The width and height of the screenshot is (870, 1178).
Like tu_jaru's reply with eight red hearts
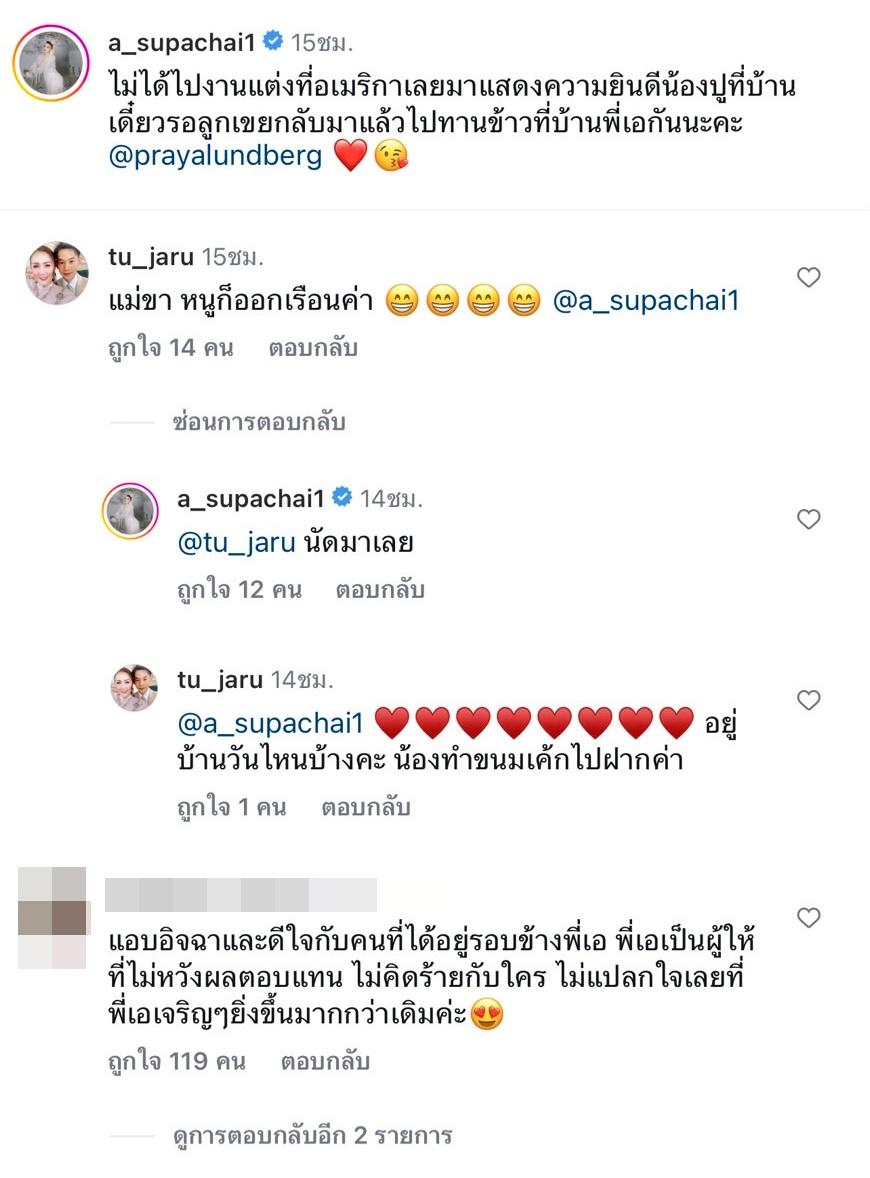808,699
